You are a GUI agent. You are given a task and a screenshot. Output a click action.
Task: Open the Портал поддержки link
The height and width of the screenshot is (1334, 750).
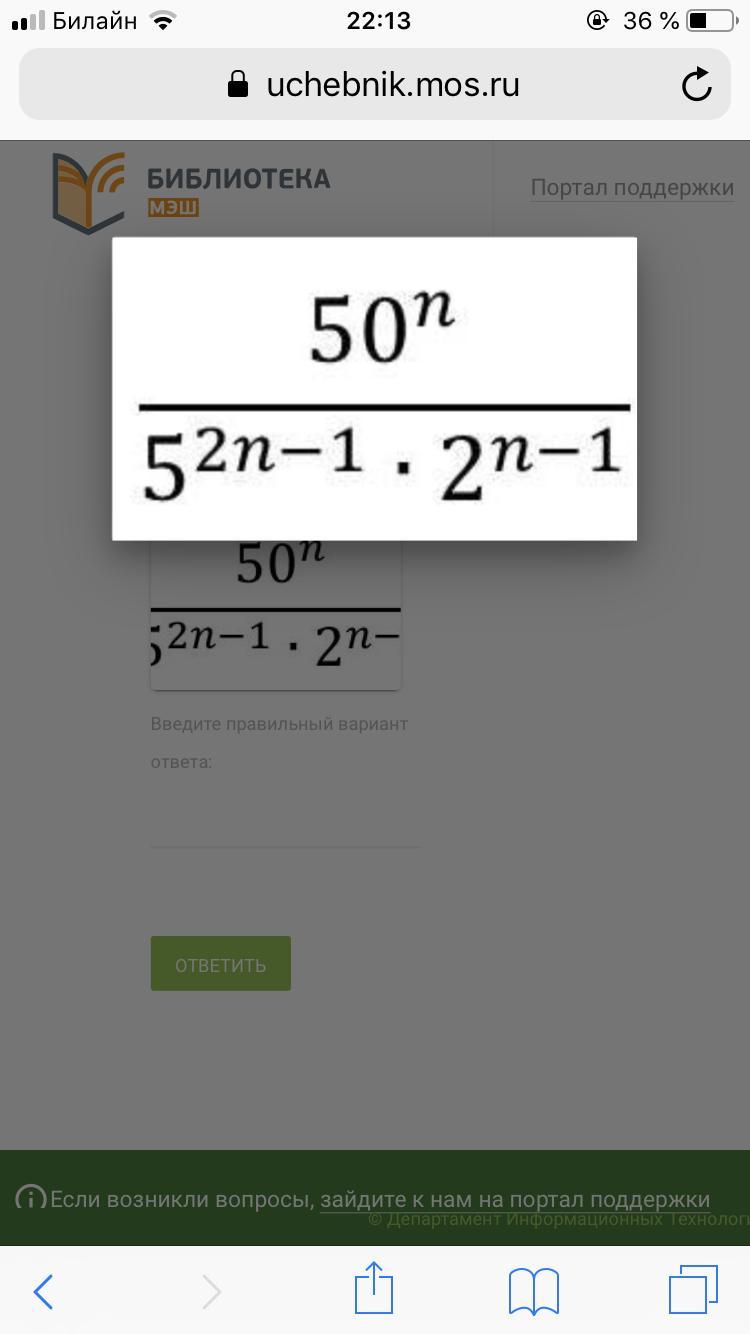pyautogui.click(x=632, y=187)
